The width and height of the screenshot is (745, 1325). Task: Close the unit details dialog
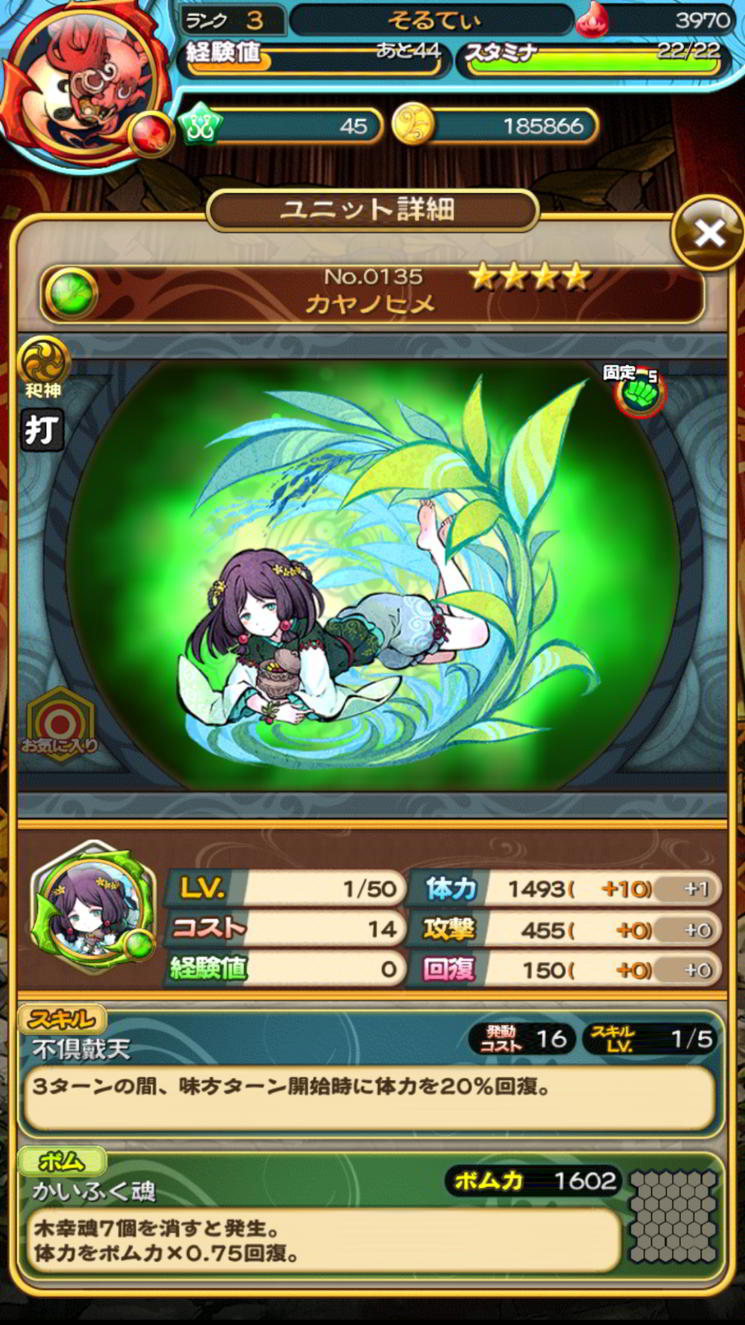pyautogui.click(x=709, y=233)
